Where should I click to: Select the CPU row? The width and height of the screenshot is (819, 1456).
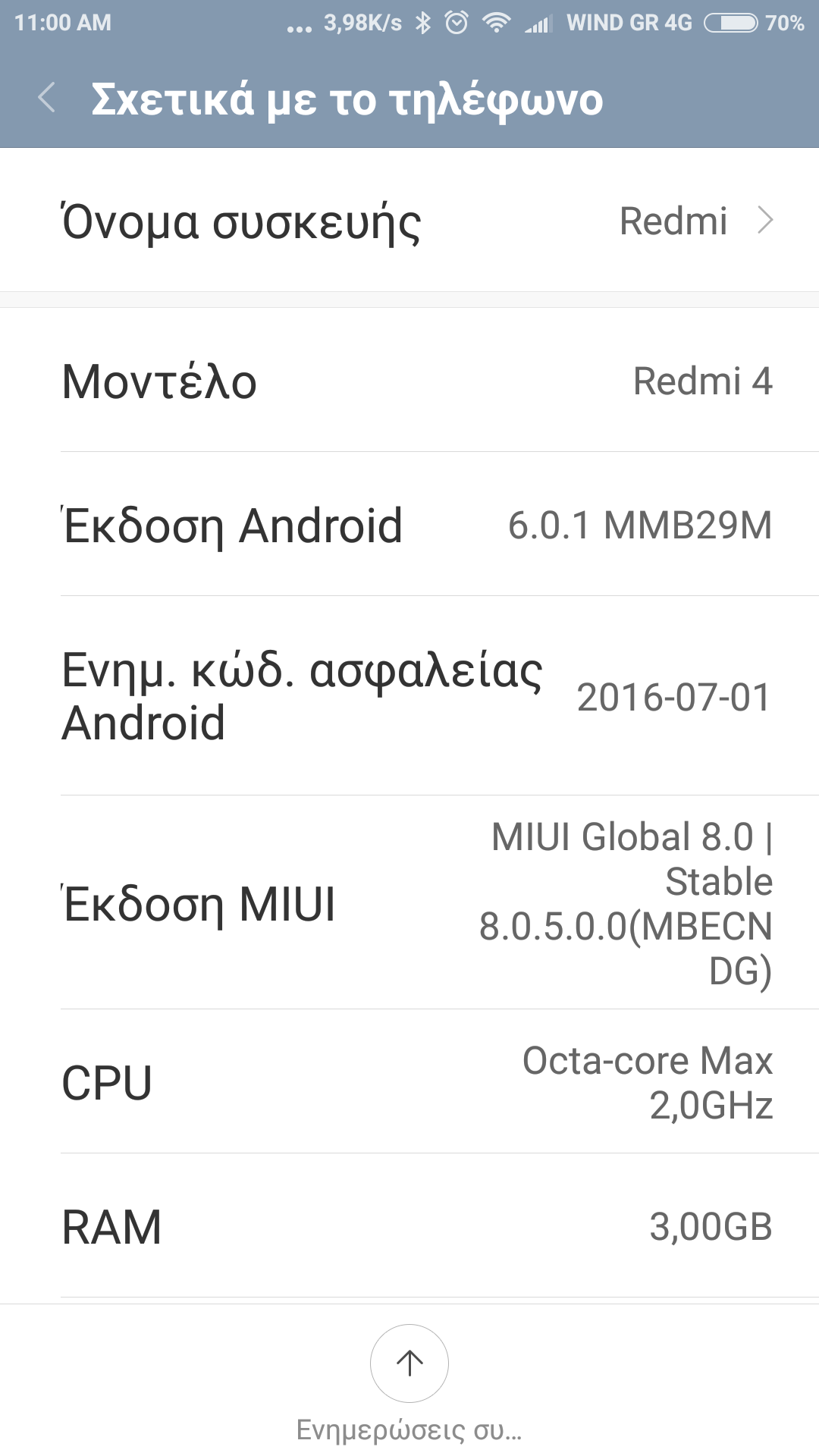pyautogui.click(x=409, y=1082)
